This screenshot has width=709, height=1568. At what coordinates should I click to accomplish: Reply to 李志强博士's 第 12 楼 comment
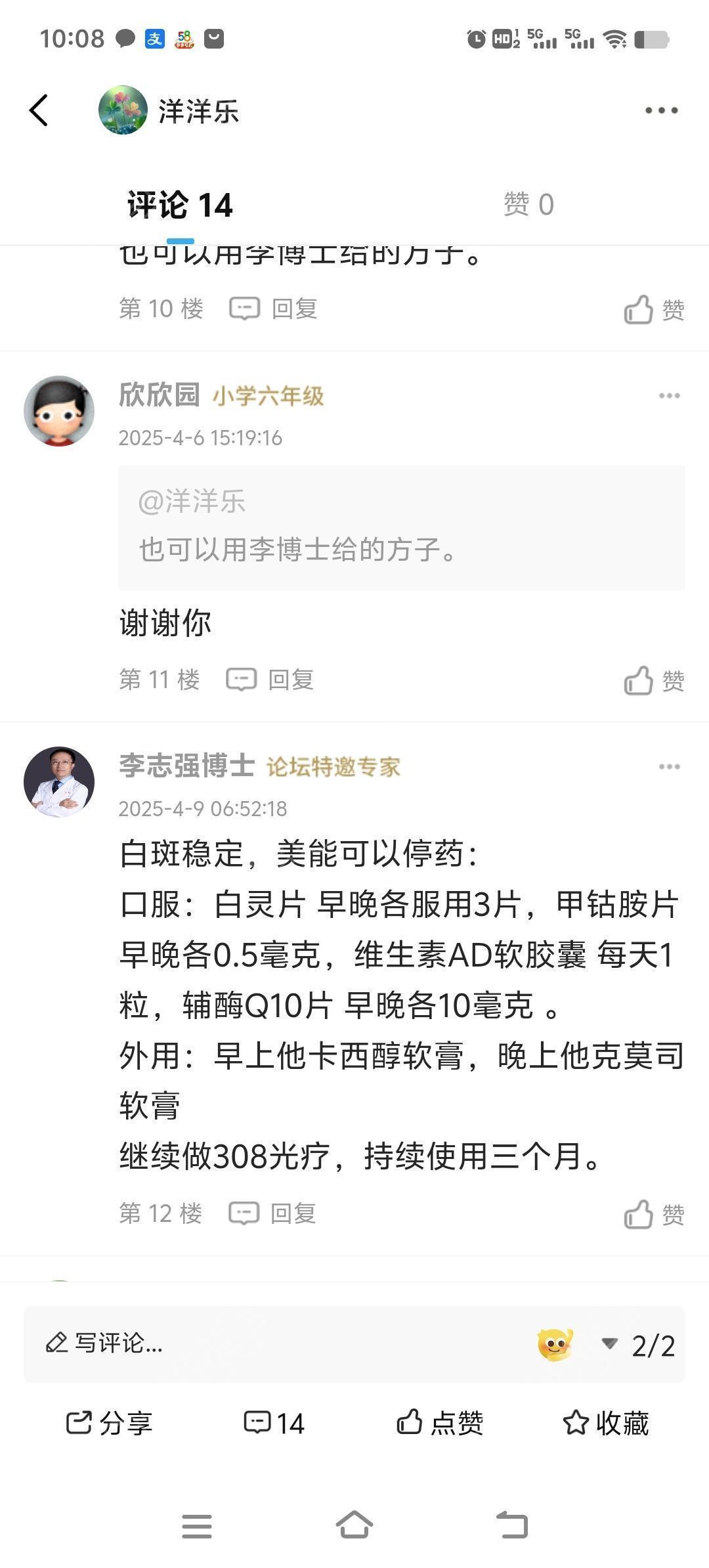click(273, 1214)
